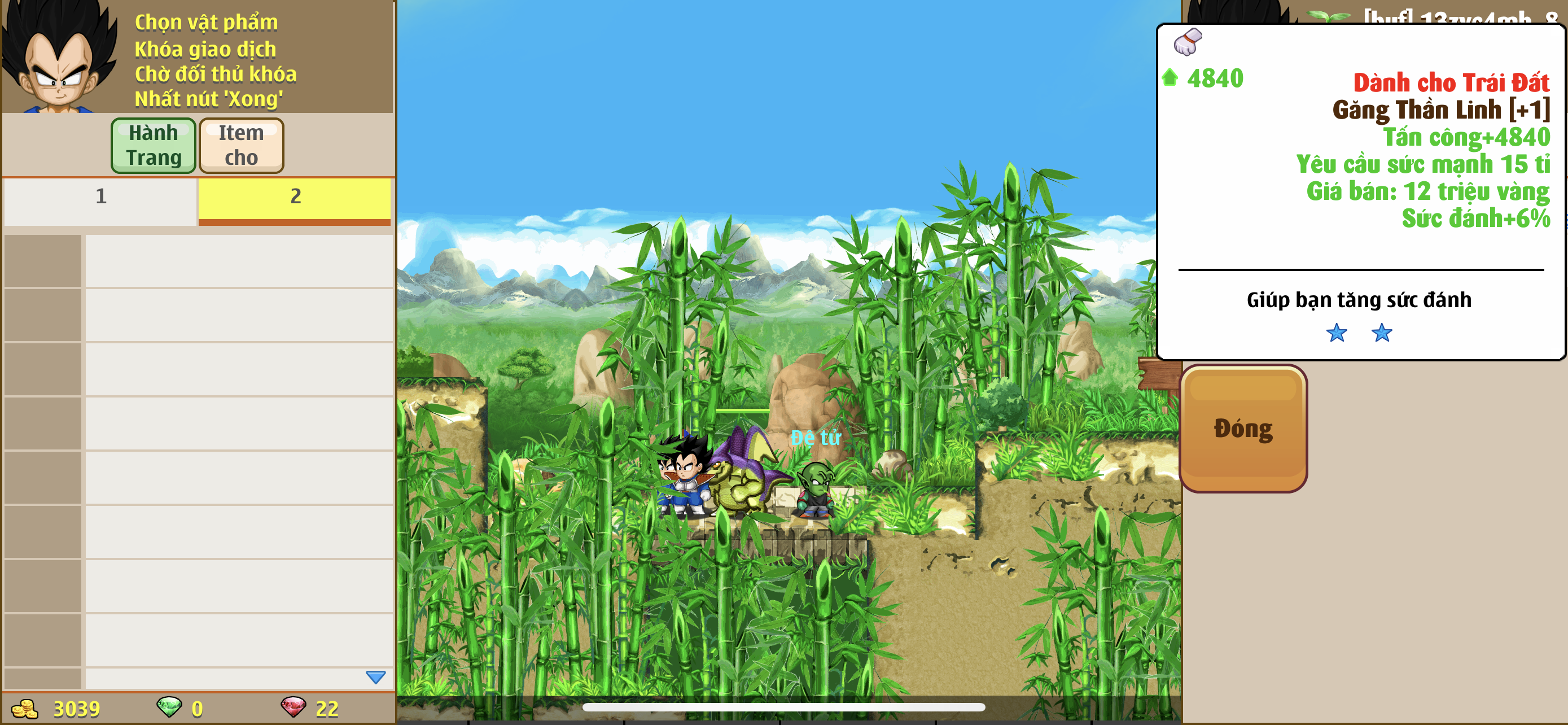Close the item details with Đóng
The image size is (1568, 725).
coord(1242,429)
